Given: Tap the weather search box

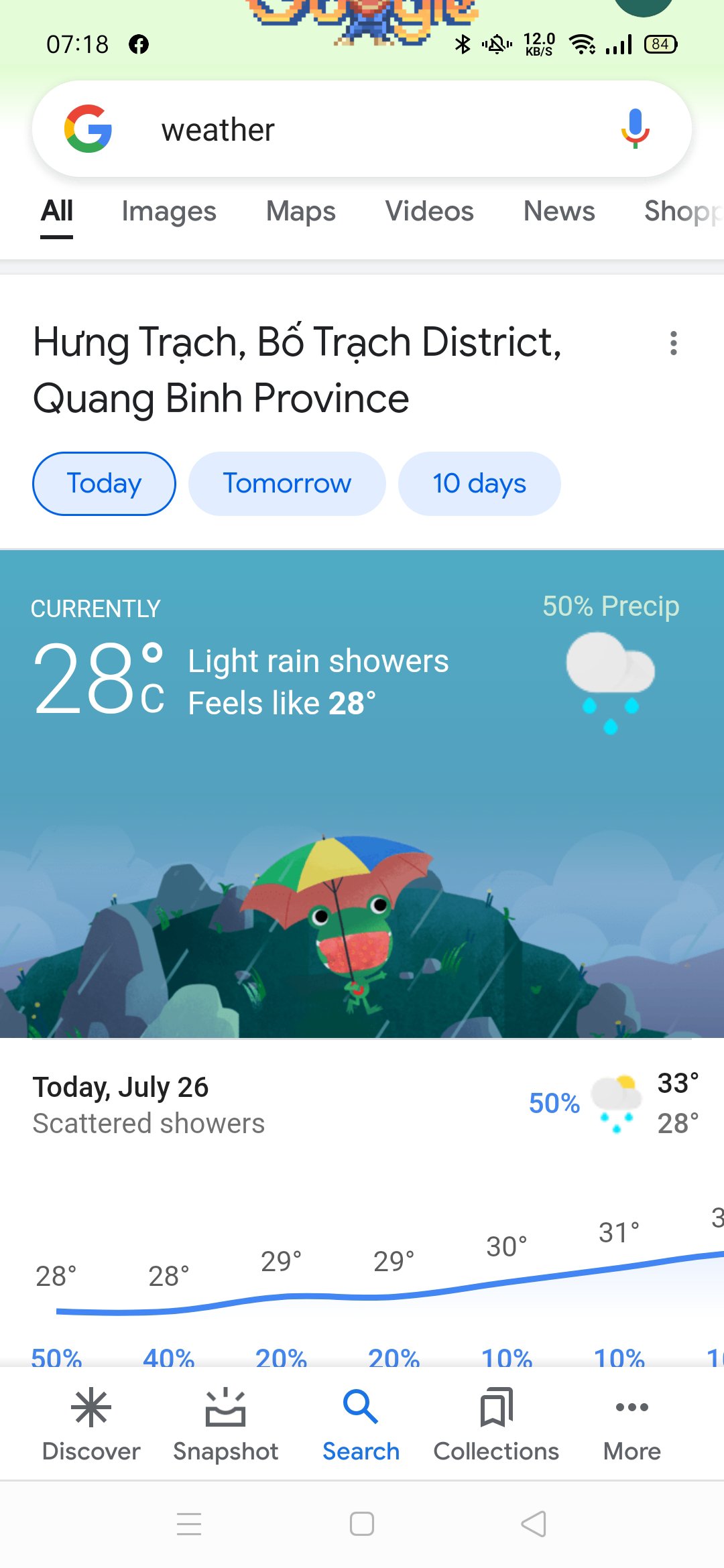Looking at the screenshot, I should pos(362,129).
